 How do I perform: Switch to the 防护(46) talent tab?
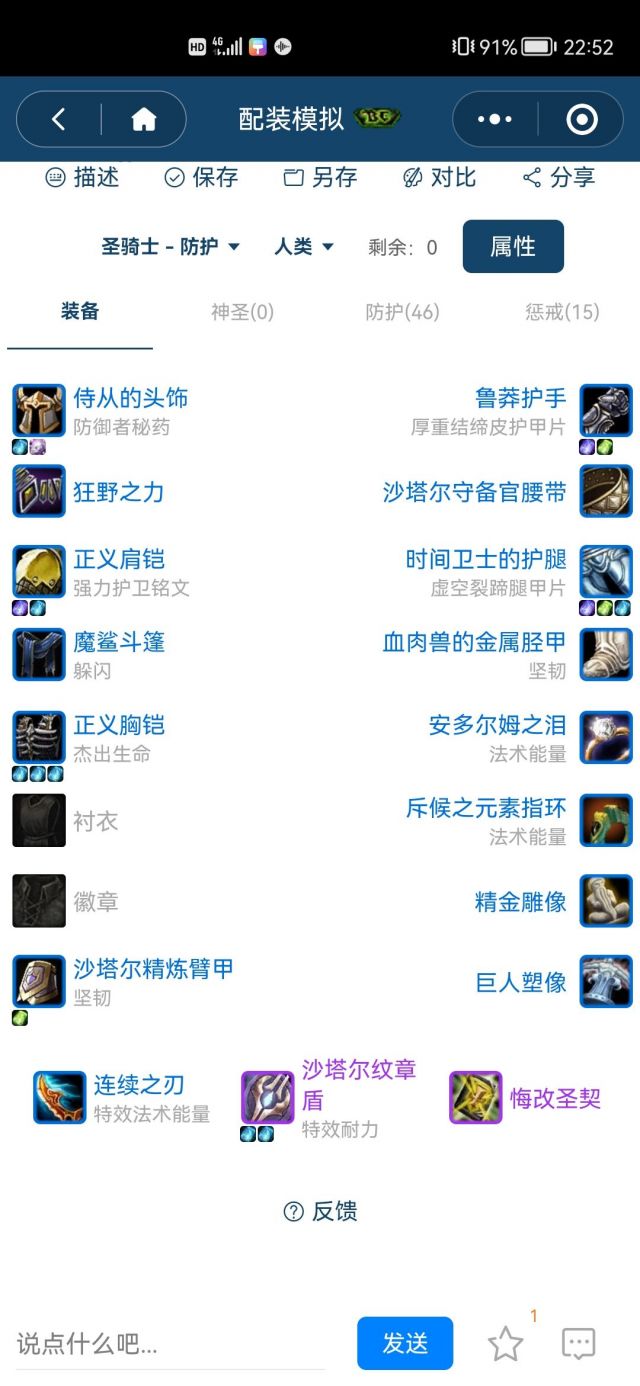[x=402, y=312]
